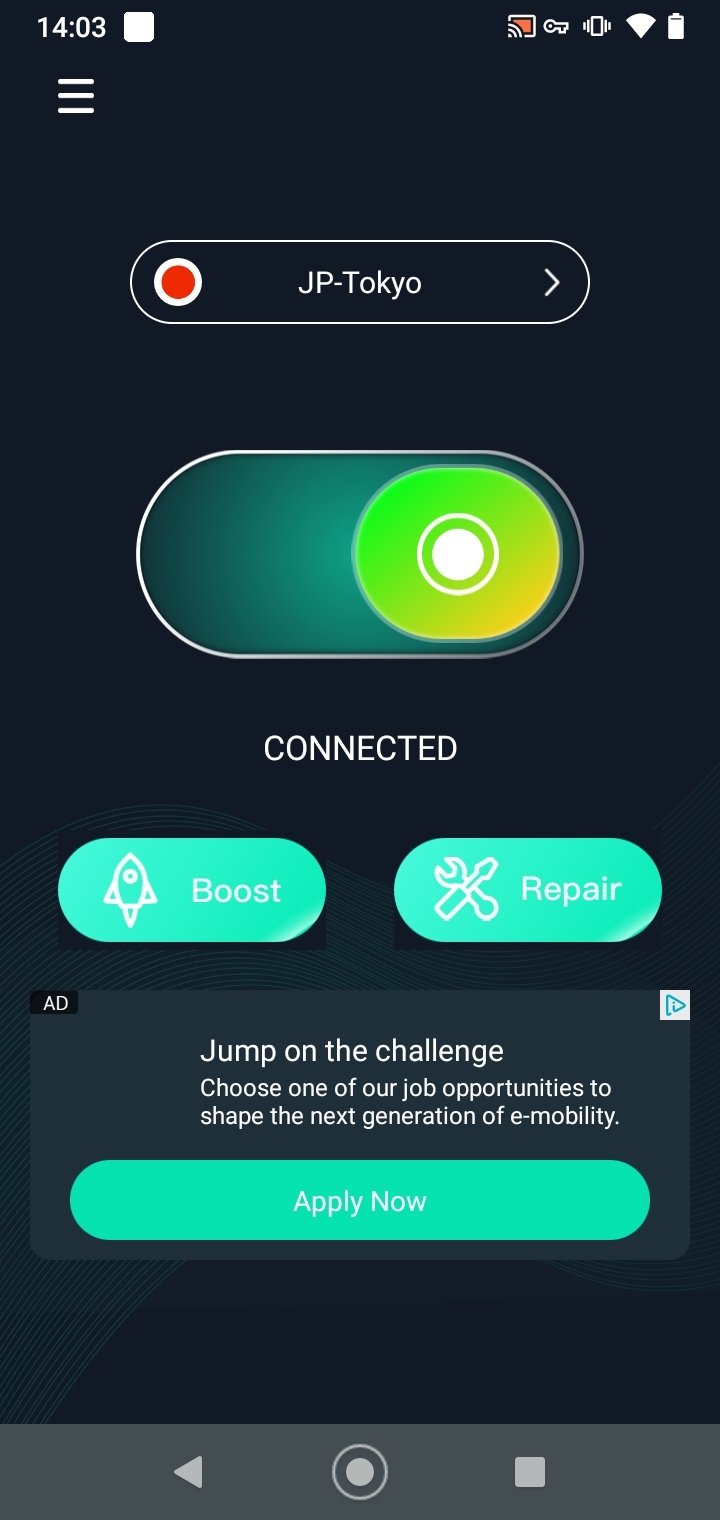Open the hamburger drawer menu
Image resolution: width=720 pixels, height=1520 pixels.
coord(76,96)
